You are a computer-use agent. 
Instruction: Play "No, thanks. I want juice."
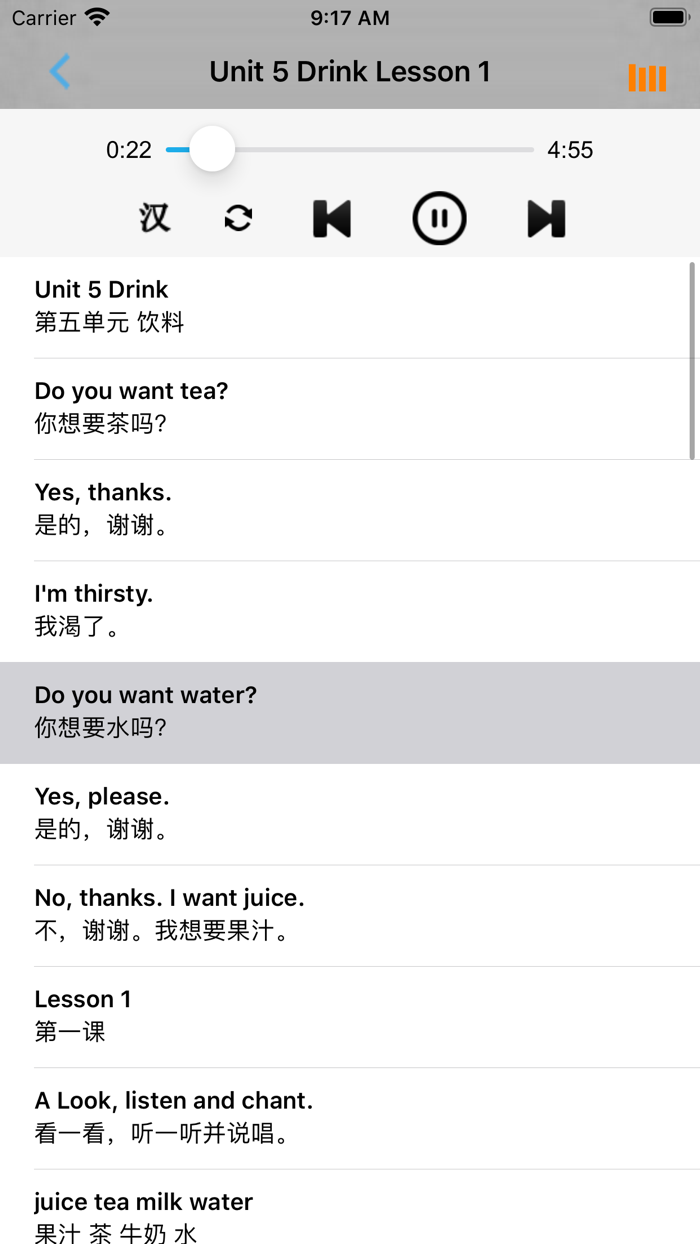[350, 915]
